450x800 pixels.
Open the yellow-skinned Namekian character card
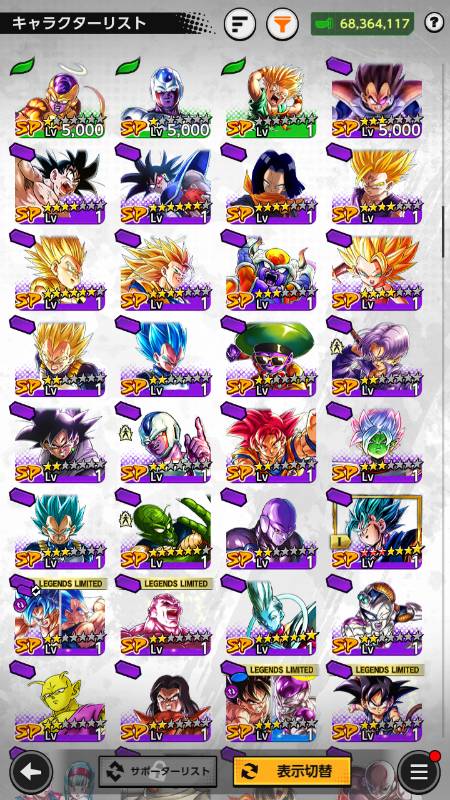[x=60, y=704]
